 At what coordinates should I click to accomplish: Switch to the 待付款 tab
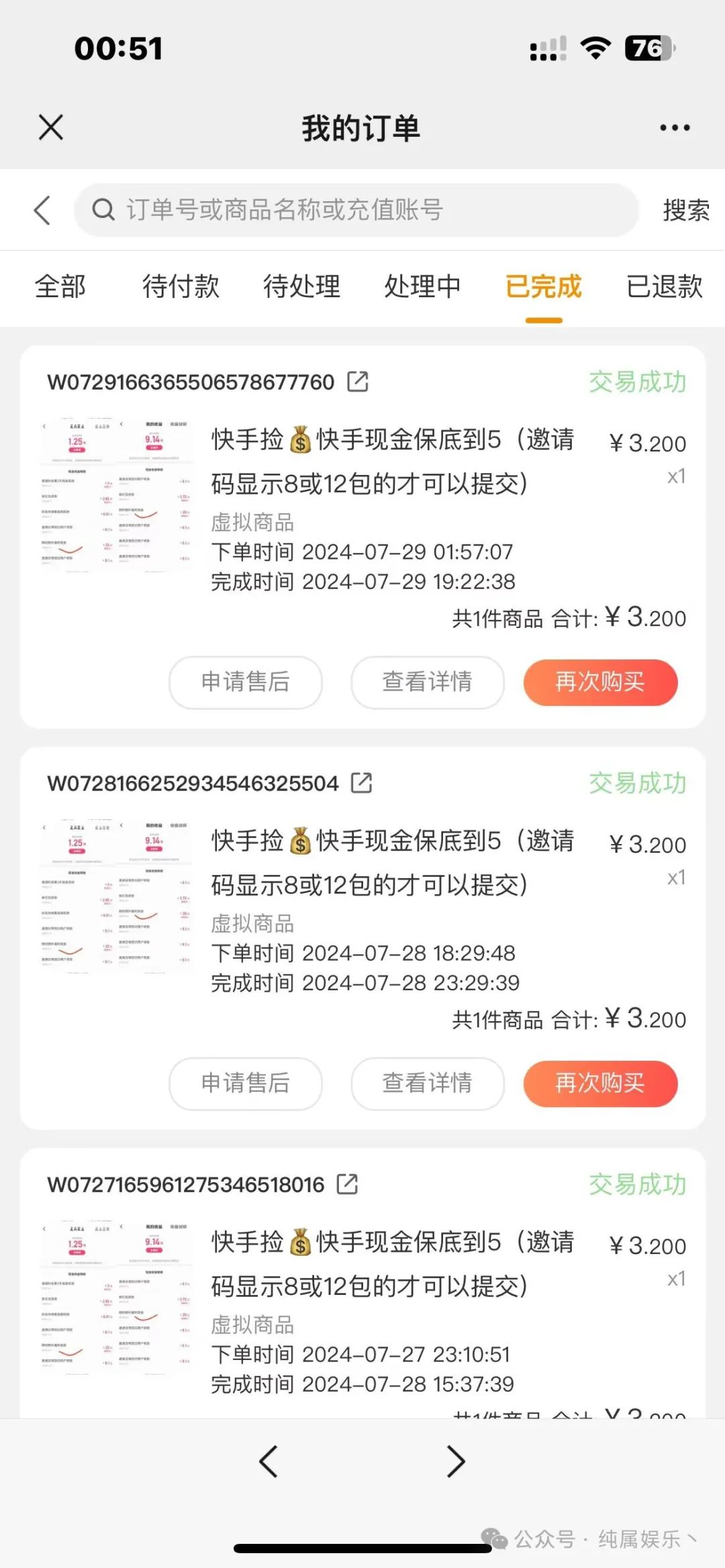(181, 286)
